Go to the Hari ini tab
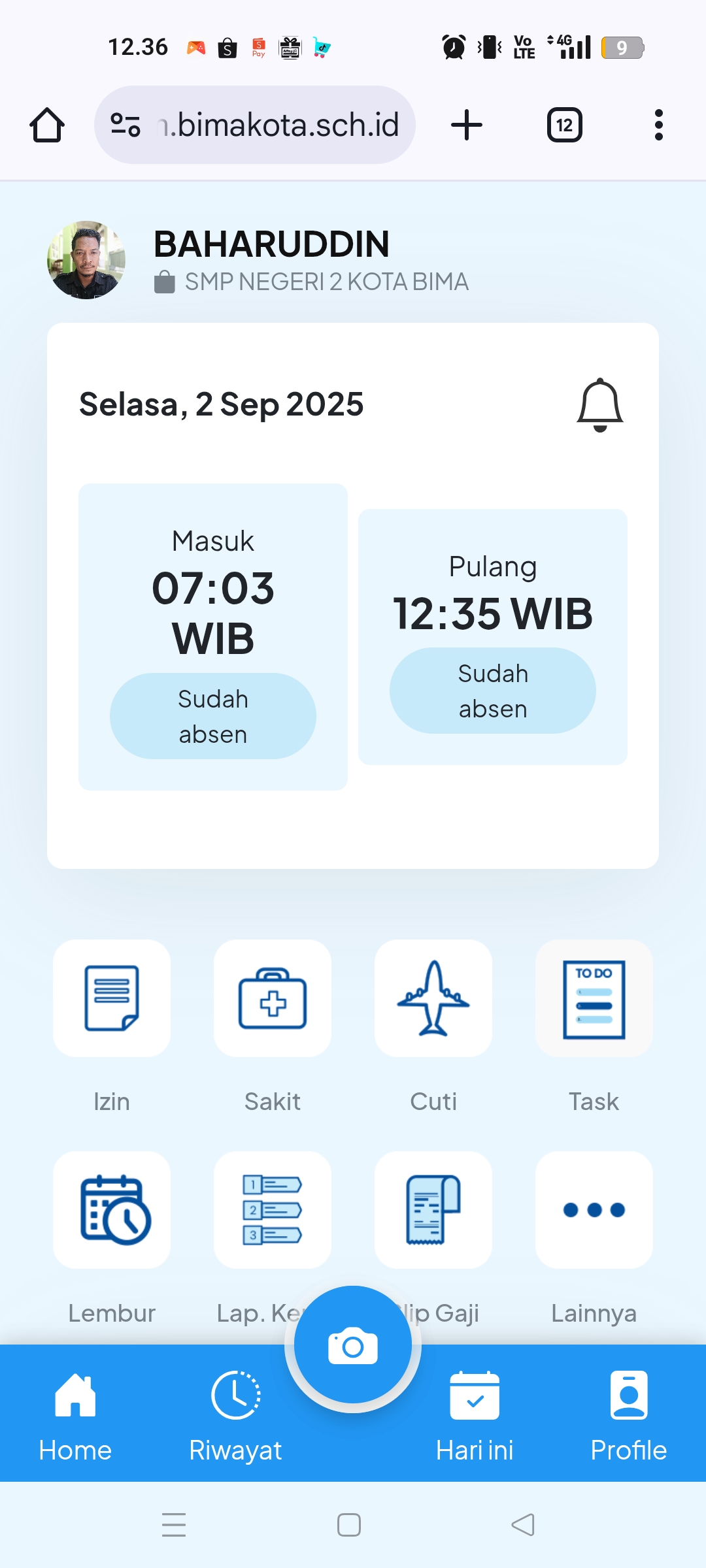 [475, 1416]
